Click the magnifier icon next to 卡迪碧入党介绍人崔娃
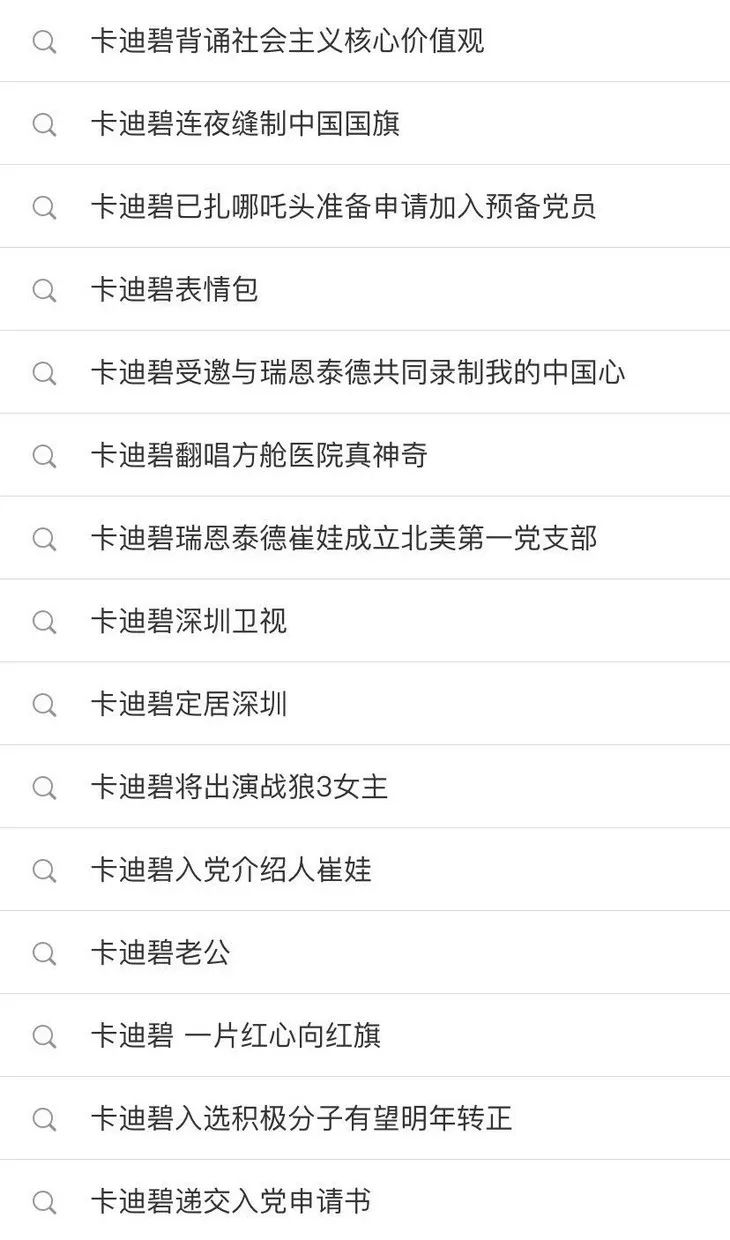This screenshot has height=1240, width=730. pyautogui.click(x=43, y=870)
